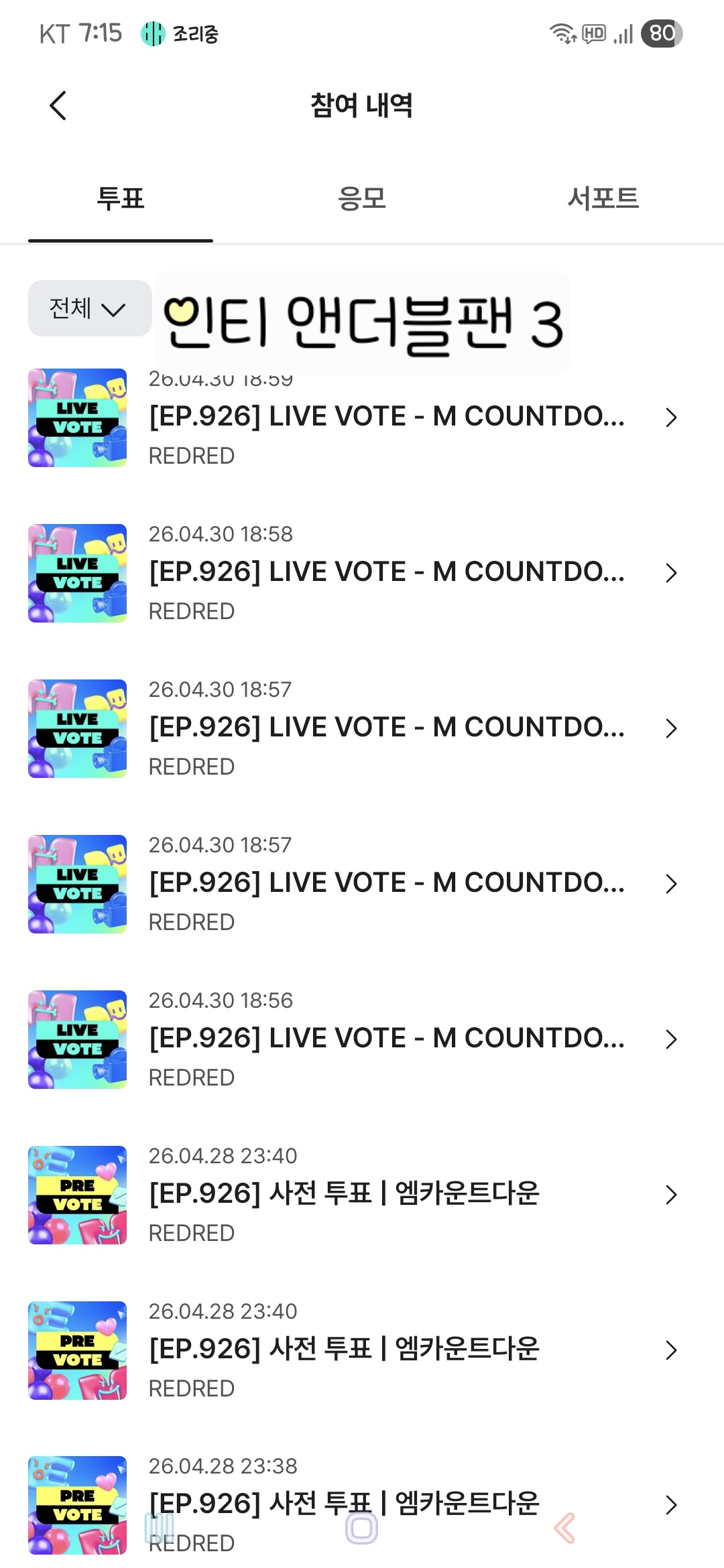Image resolution: width=724 pixels, height=1568 pixels.
Task: Tap the system back button in navigation bar
Action: coord(564,1528)
